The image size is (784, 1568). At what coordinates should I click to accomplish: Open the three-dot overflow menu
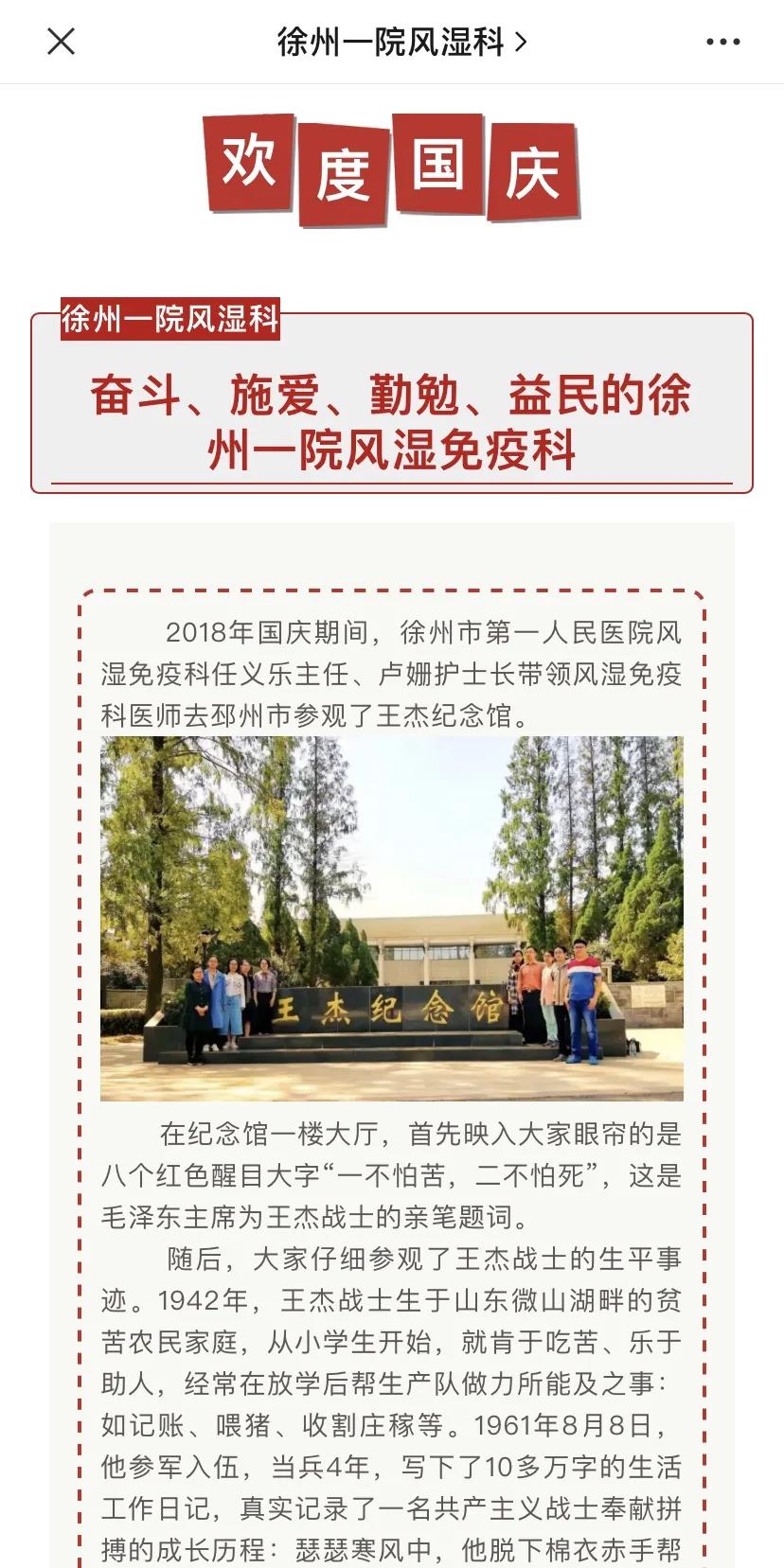tap(723, 42)
